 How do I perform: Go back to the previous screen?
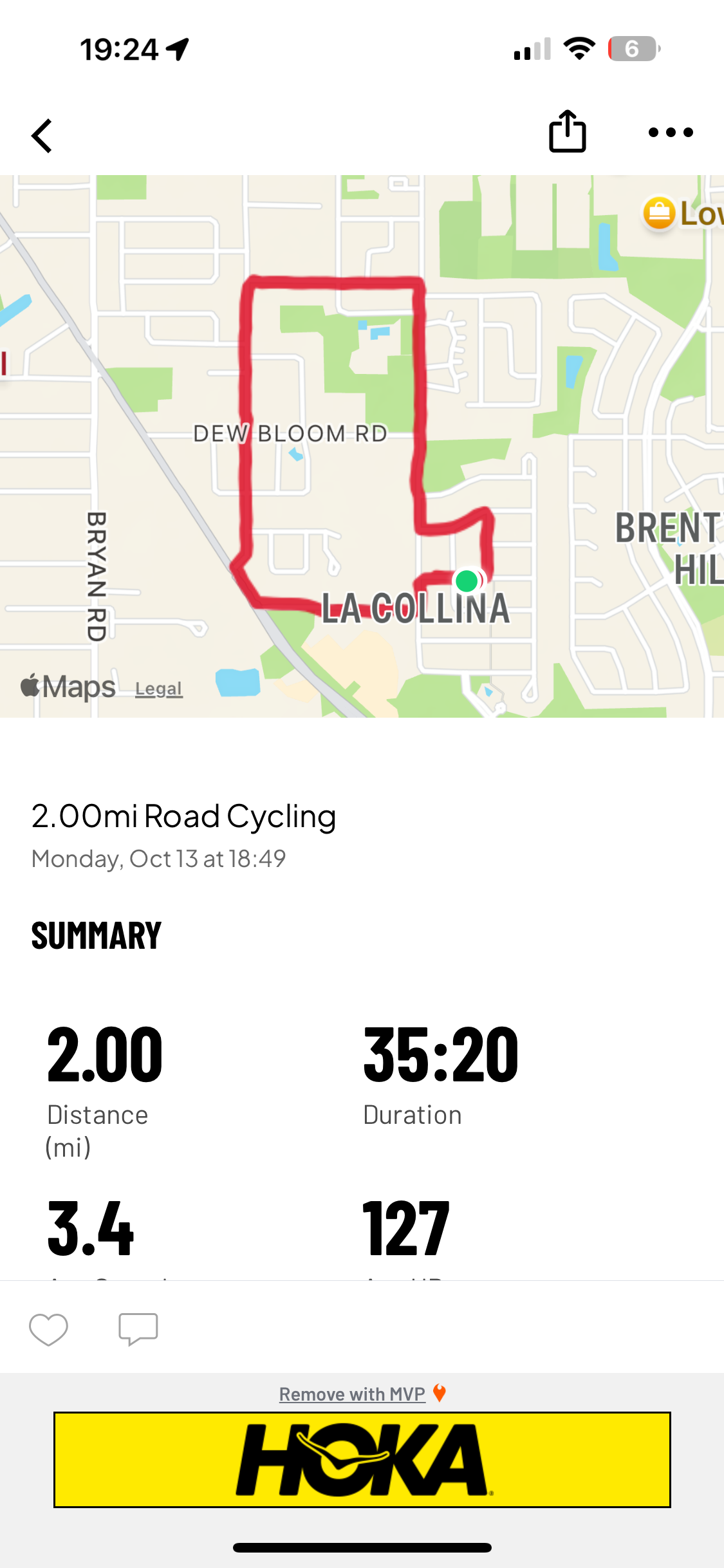tap(42, 136)
